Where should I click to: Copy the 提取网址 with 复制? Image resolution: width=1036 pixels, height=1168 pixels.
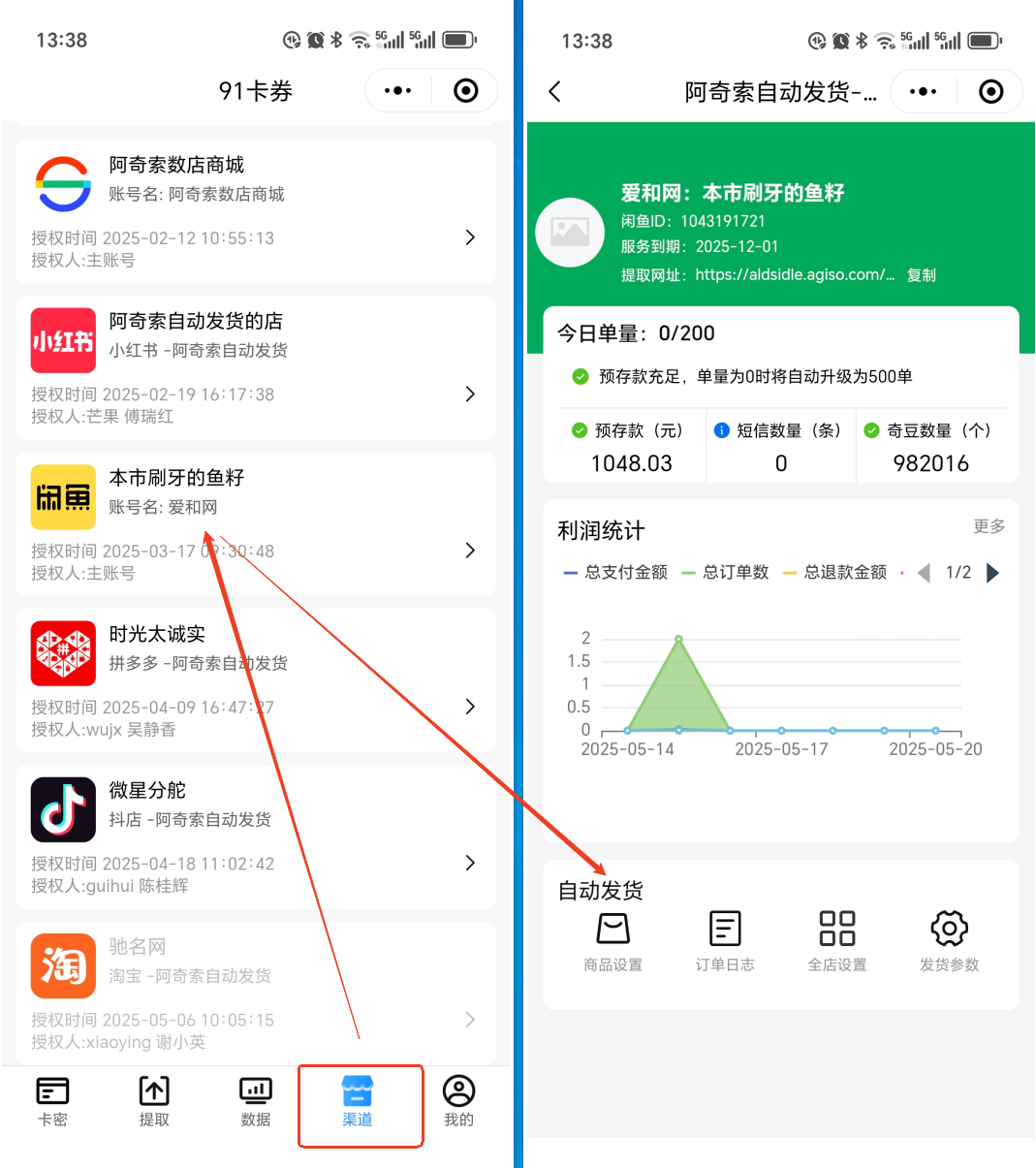click(922, 275)
